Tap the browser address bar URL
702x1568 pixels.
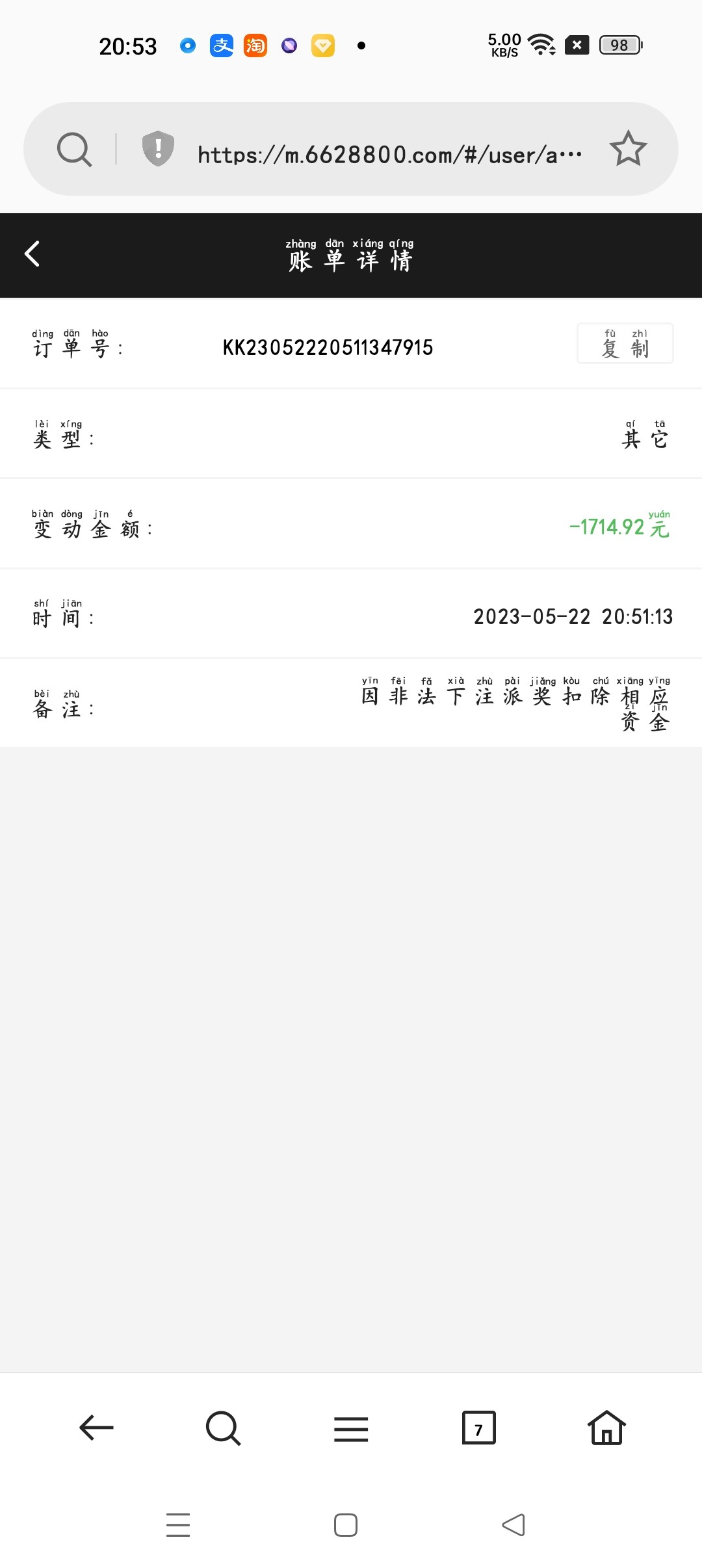[389, 155]
